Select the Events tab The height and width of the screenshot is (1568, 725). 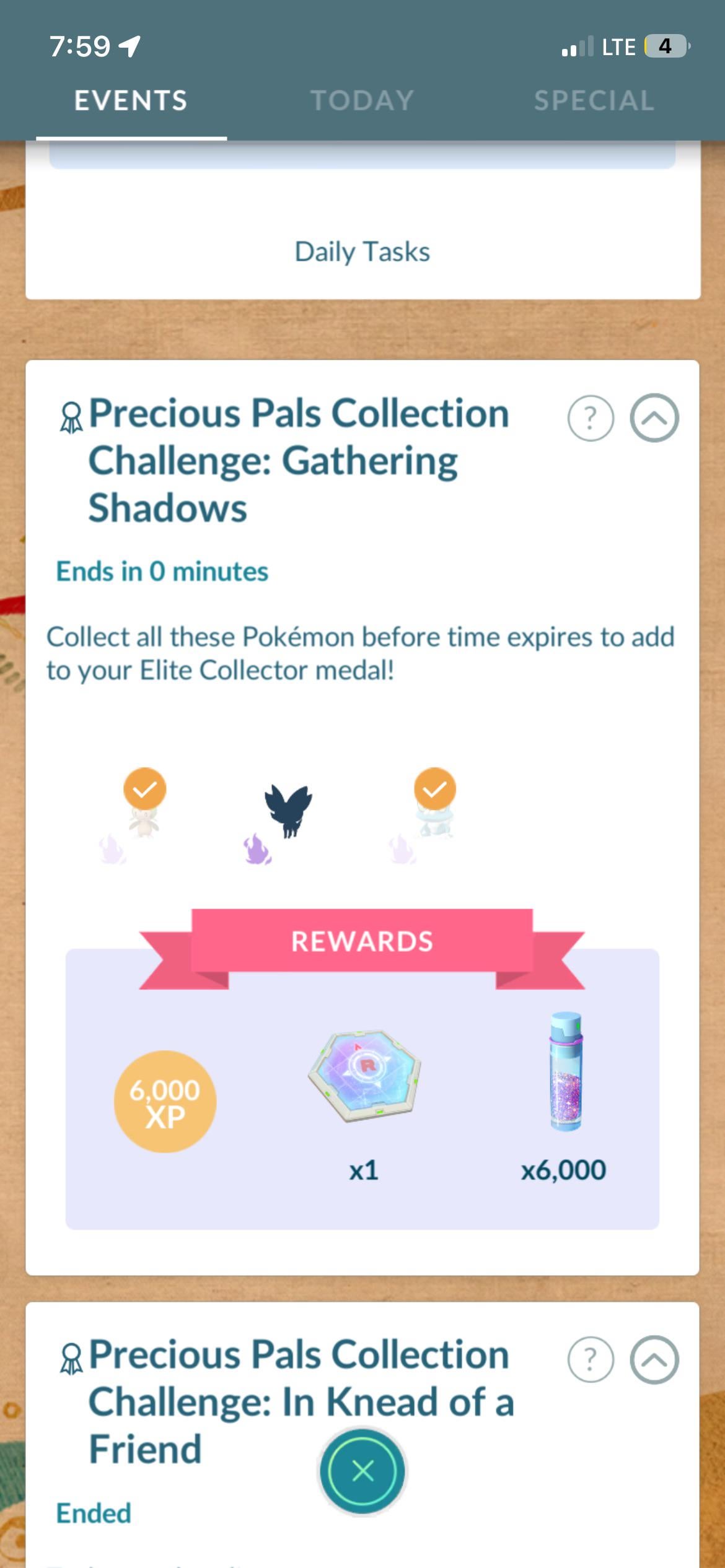click(x=131, y=101)
